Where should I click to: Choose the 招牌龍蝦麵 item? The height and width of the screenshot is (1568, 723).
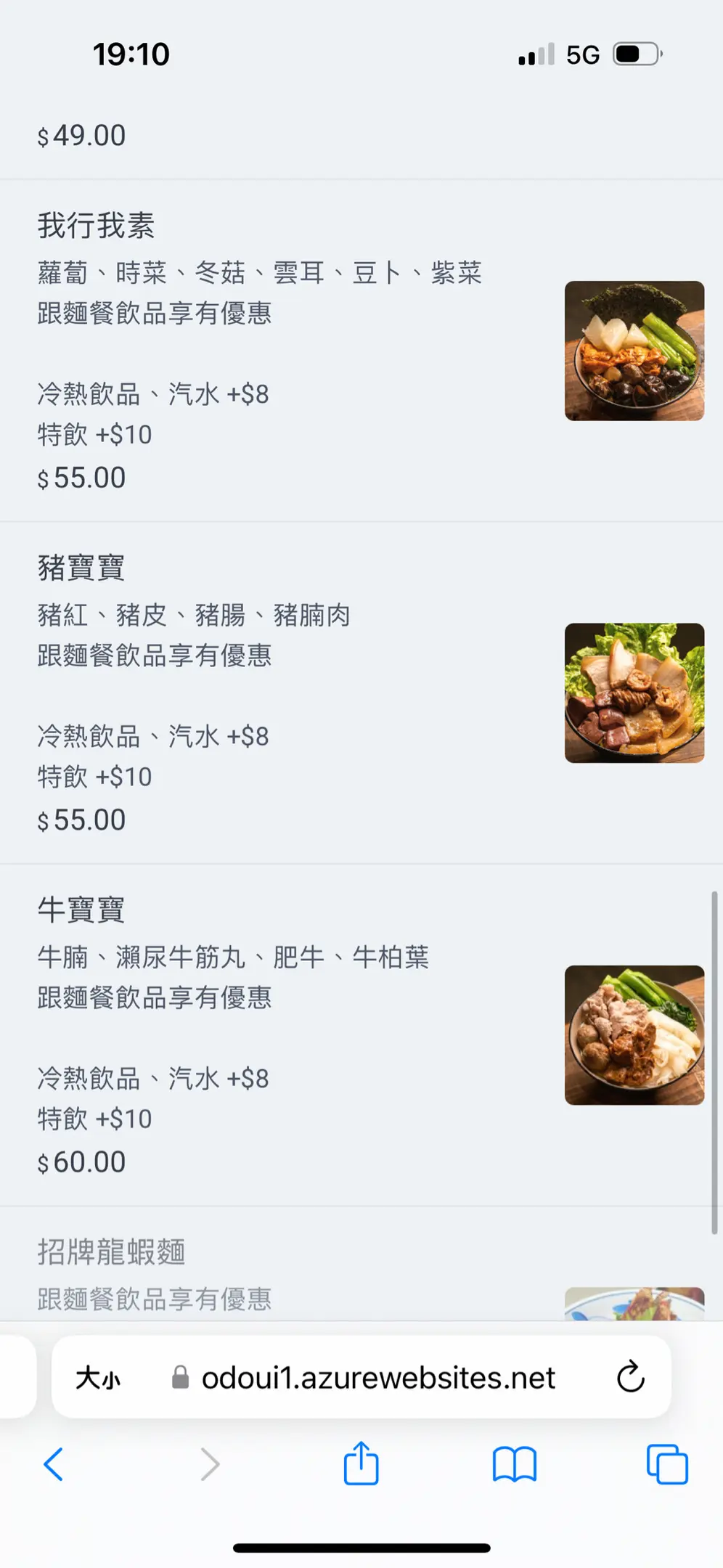click(112, 1251)
